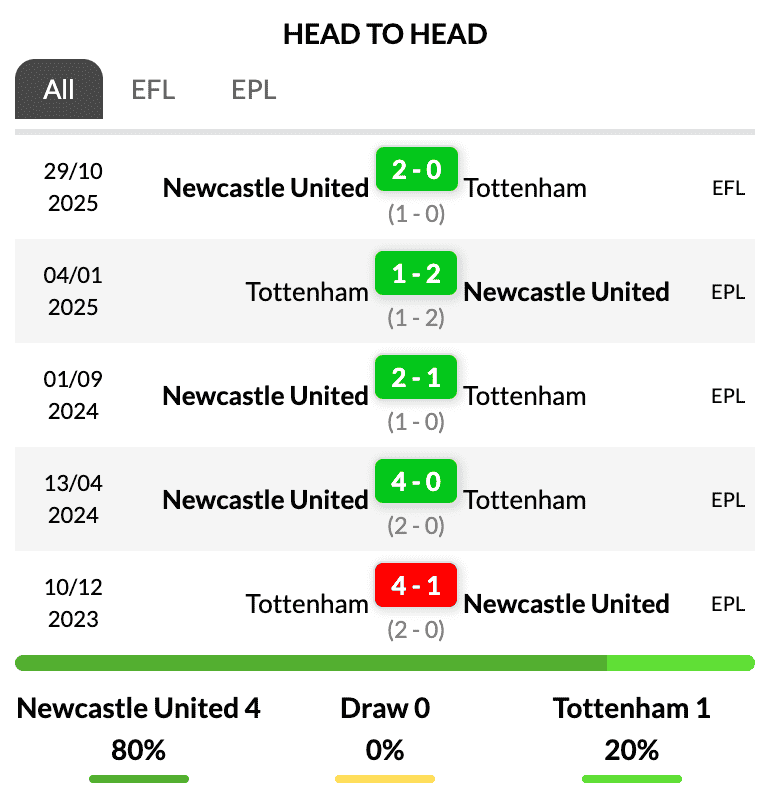The height and width of the screenshot is (804, 774).
Task: Click the green 2-0 score badge
Action: (416, 169)
